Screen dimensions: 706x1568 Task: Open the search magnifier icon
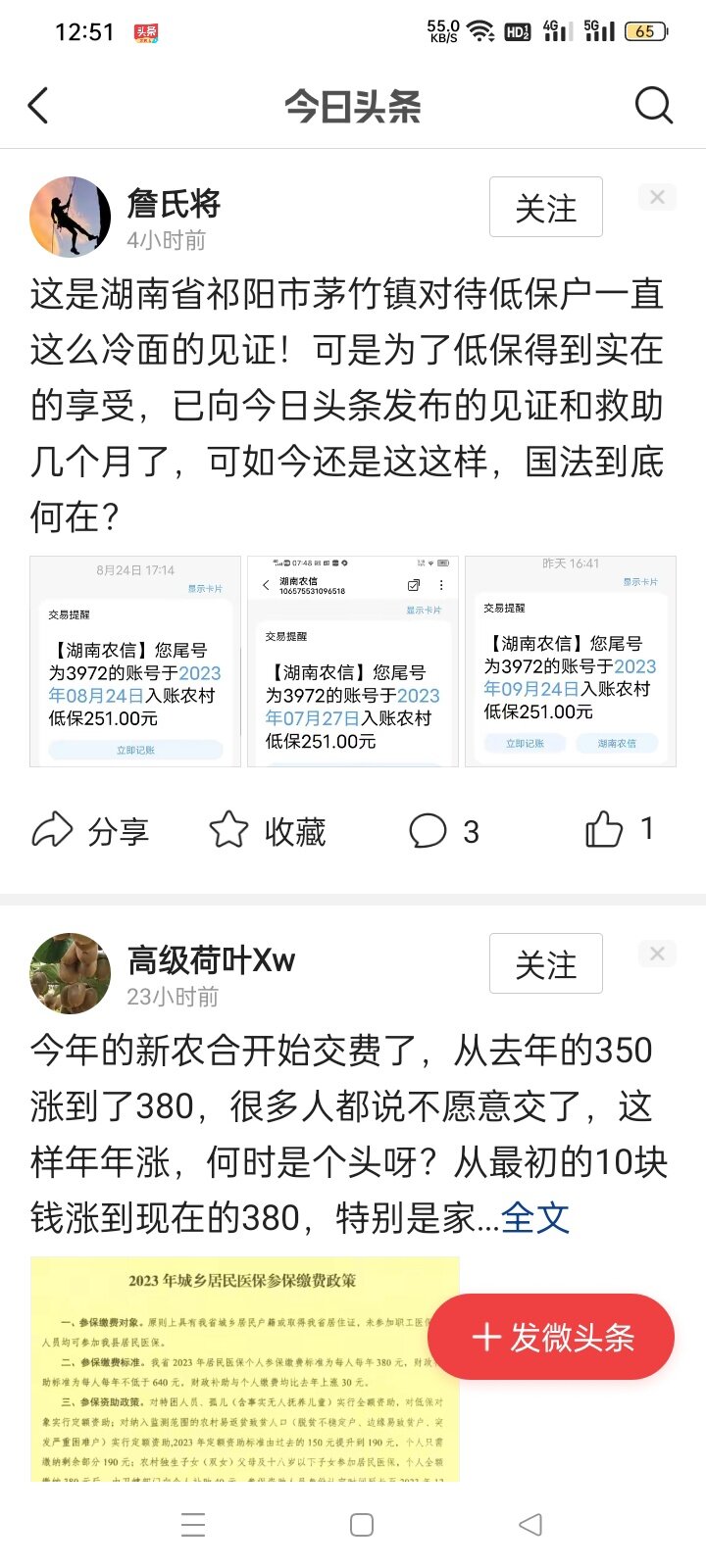pos(653,105)
